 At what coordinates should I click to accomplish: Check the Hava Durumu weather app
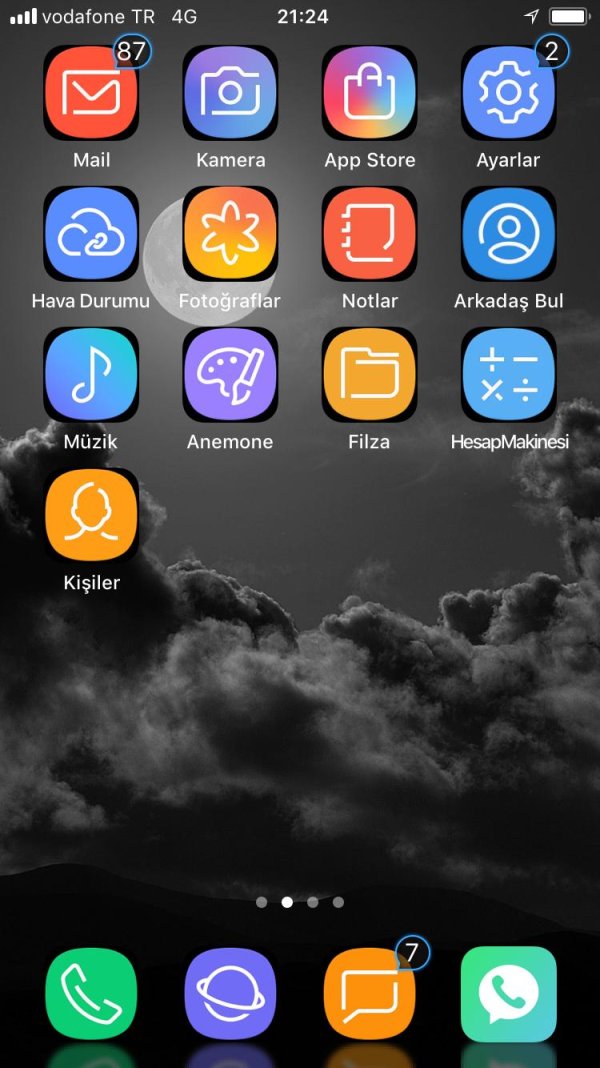click(x=91, y=234)
